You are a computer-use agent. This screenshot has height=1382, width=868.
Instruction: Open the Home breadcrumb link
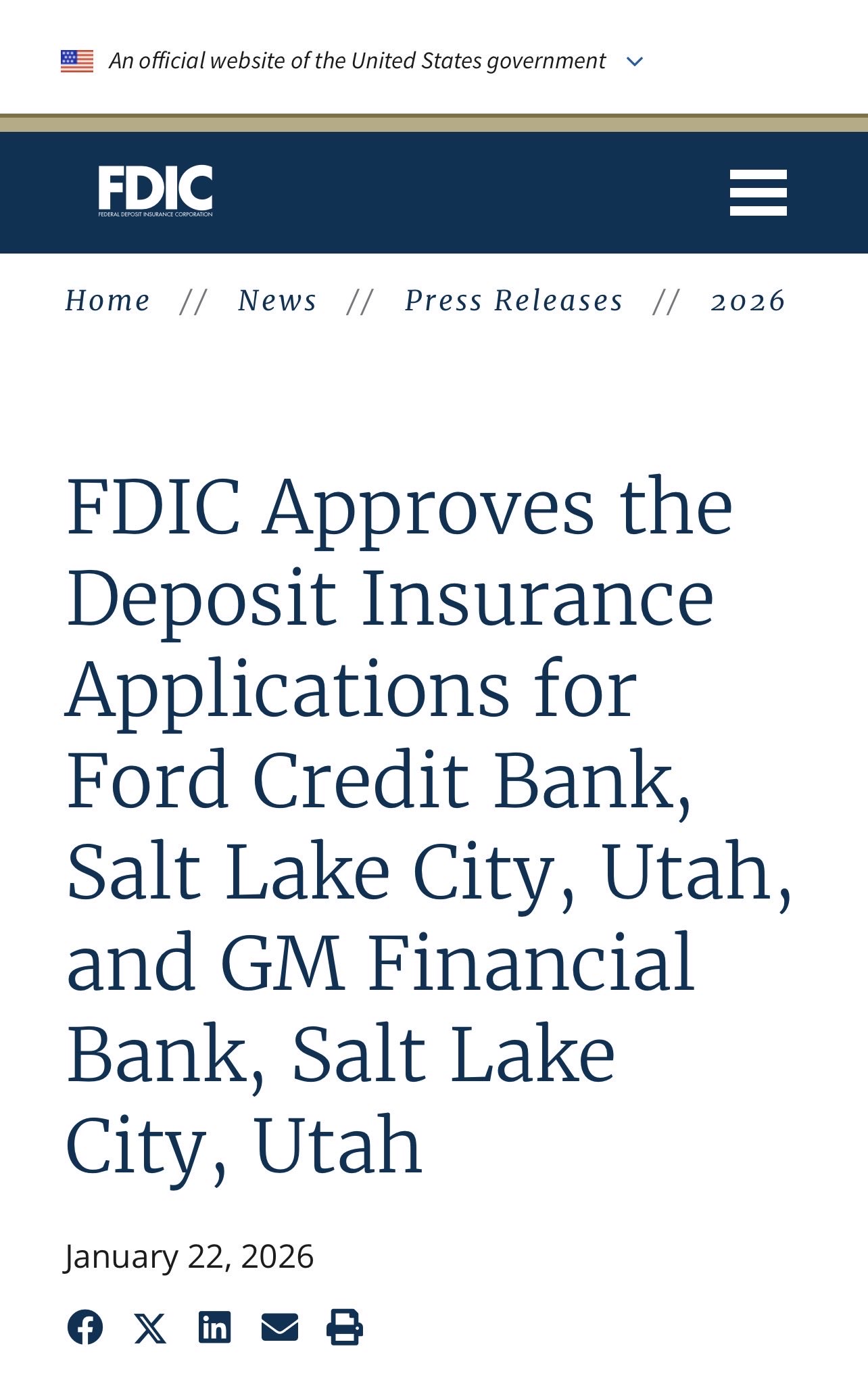pos(107,301)
